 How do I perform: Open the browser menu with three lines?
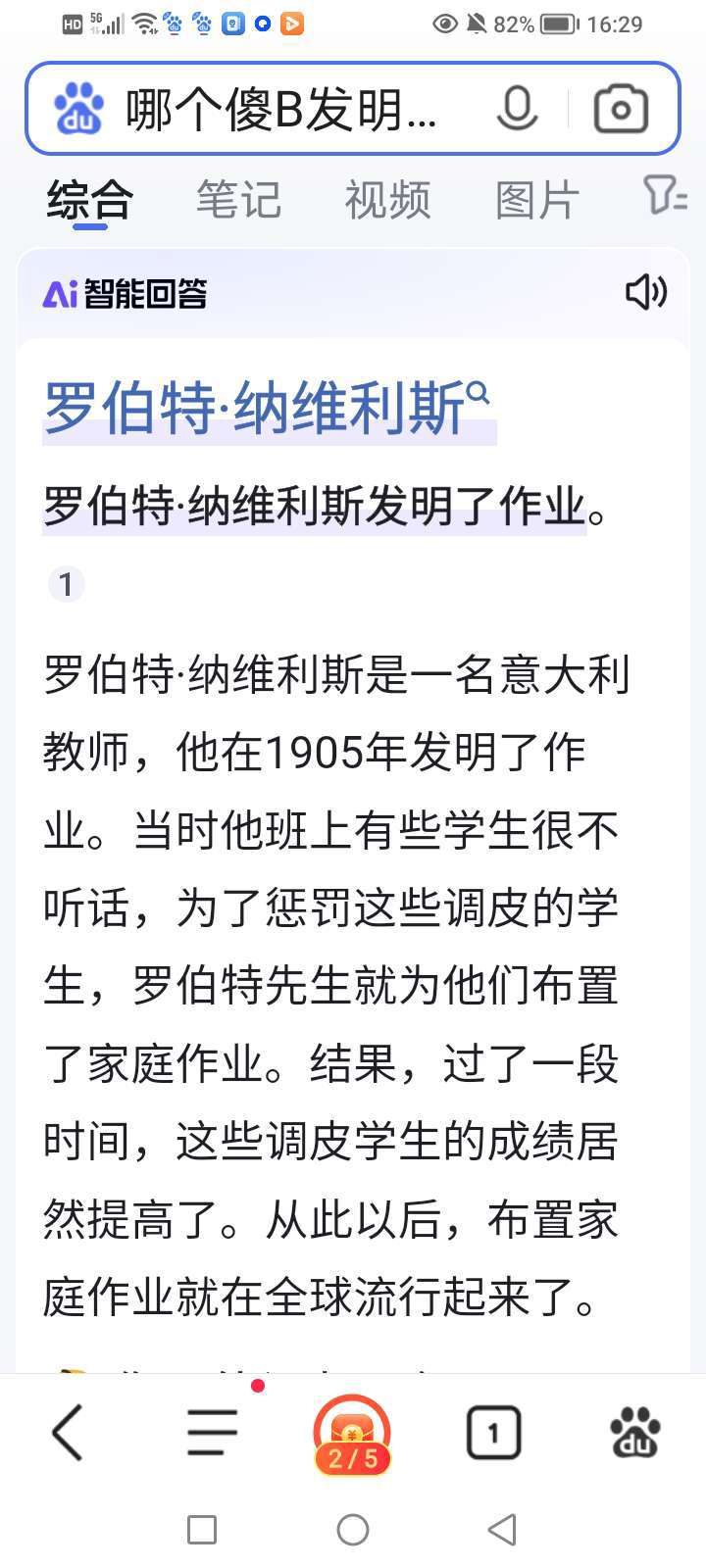coord(213,1433)
